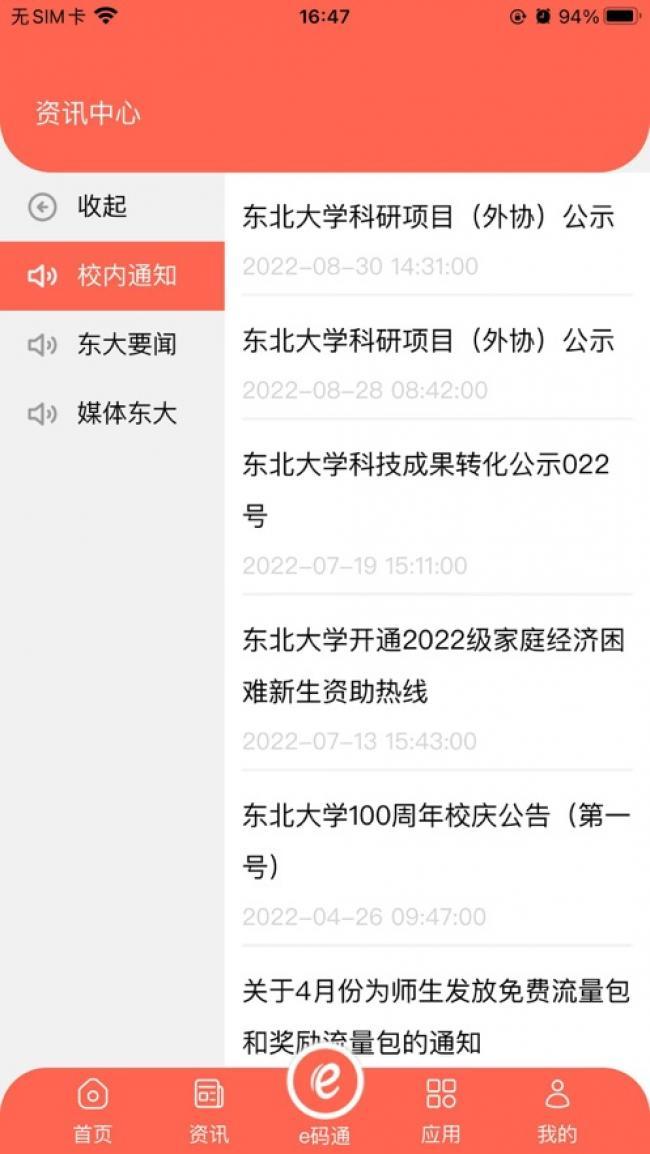
Task: Switch to the 东大要闻 category
Action: [110, 345]
